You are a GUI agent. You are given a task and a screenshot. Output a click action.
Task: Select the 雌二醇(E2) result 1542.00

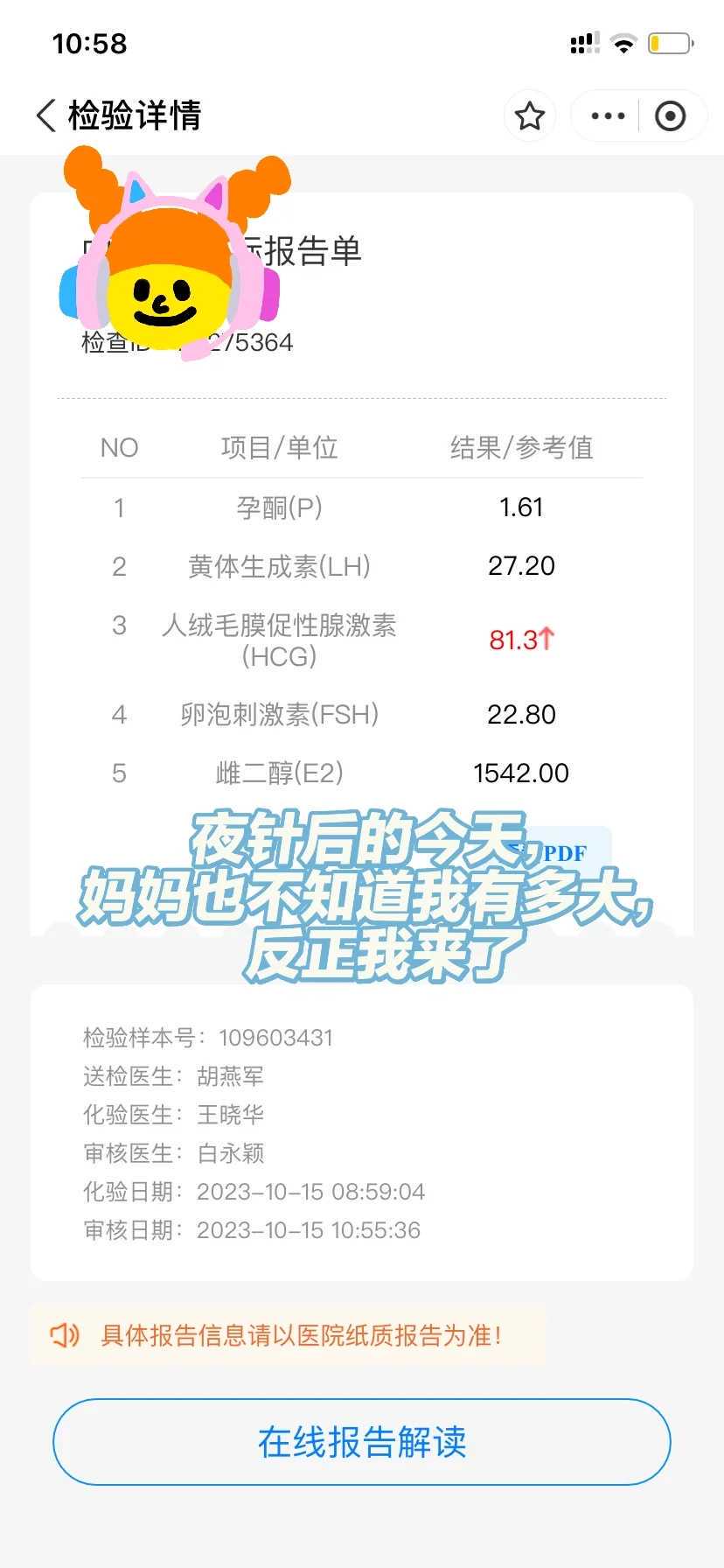click(520, 773)
